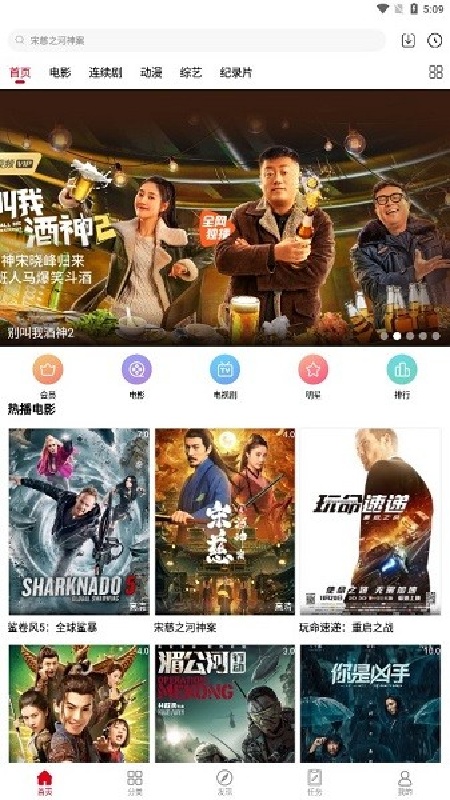Go to 我的 profile tab

(405, 783)
